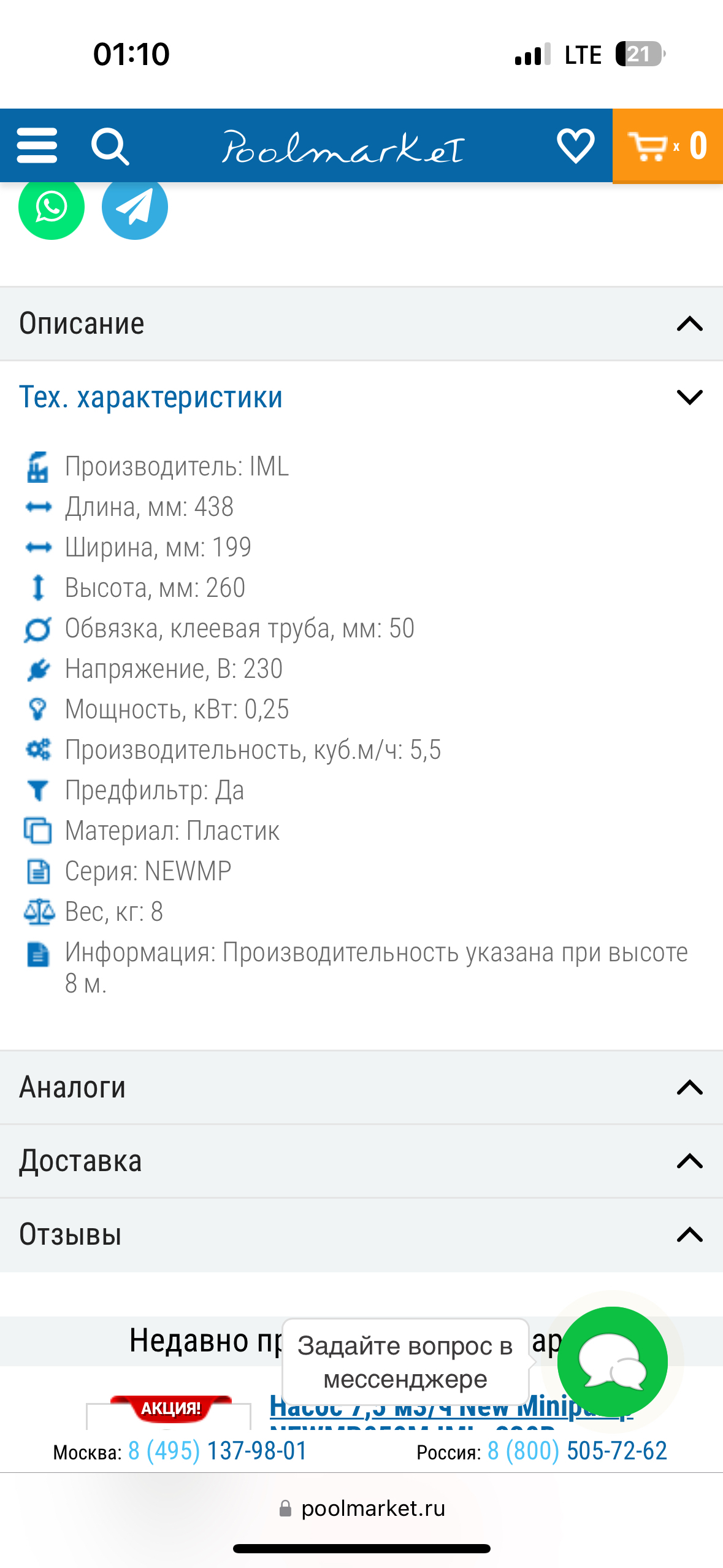Open favorites heart icon
The width and height of the screenshot is (723, 1568).
pyautogui.click(x=575, y=146)
